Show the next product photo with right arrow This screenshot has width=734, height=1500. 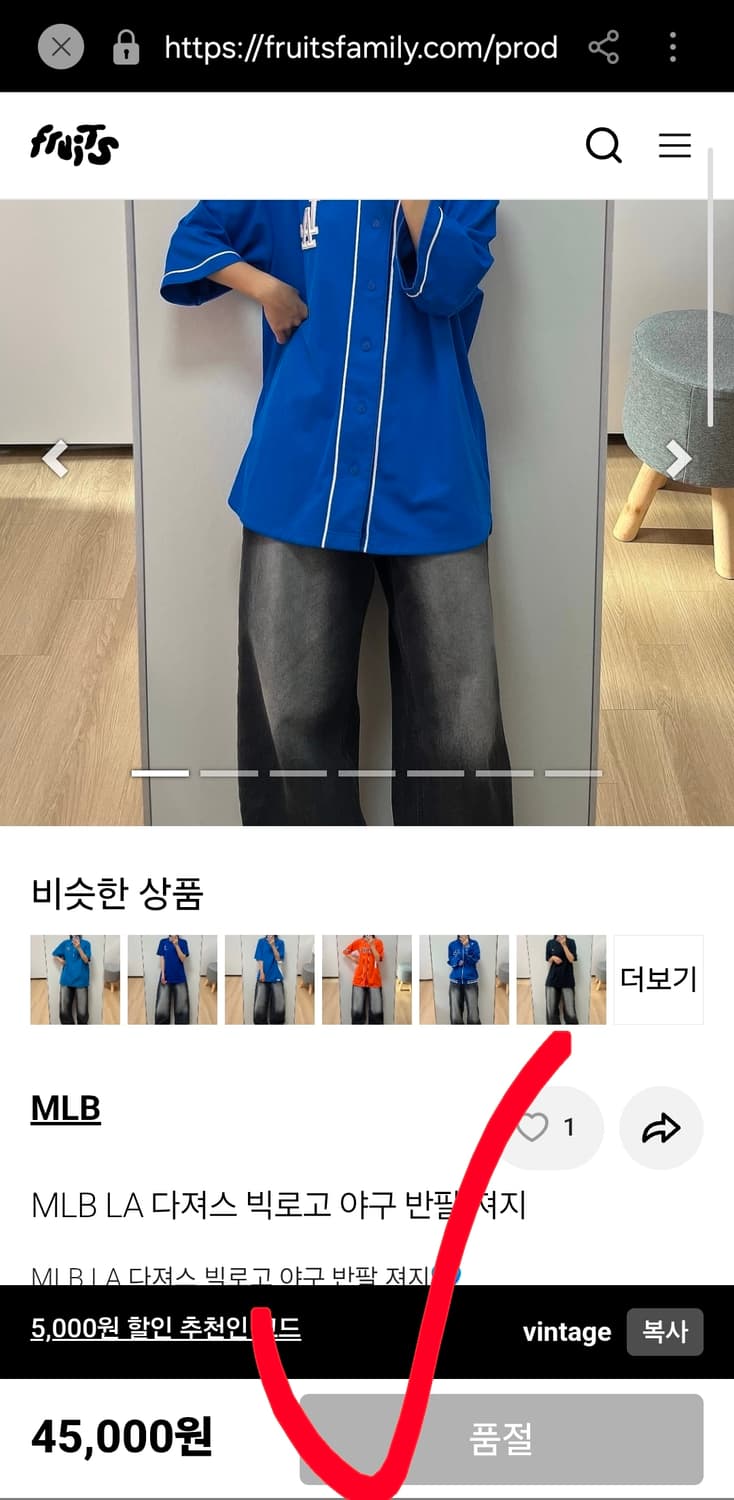tap(678, 458)
